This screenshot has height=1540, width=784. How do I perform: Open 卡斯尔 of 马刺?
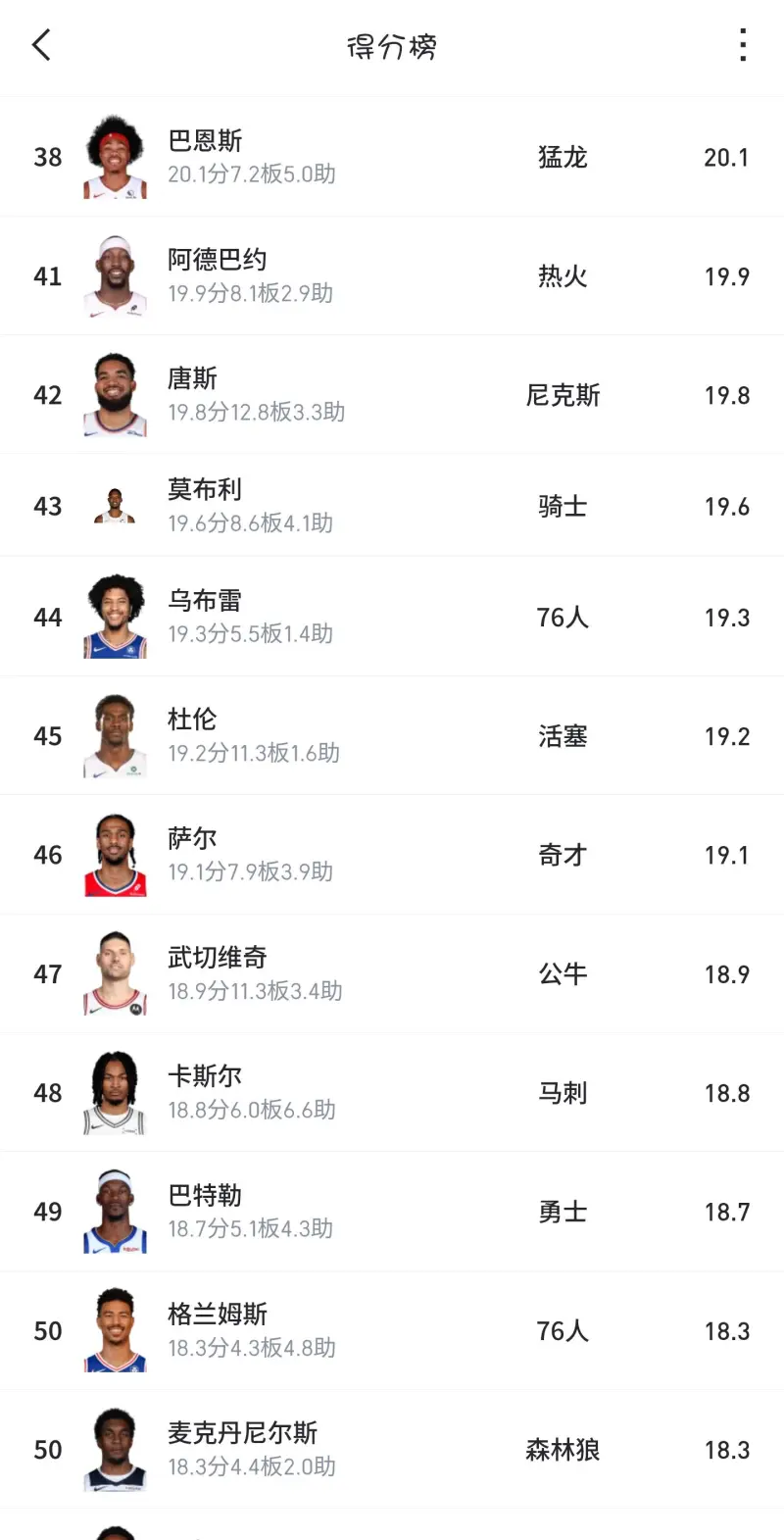(392, 1093)
